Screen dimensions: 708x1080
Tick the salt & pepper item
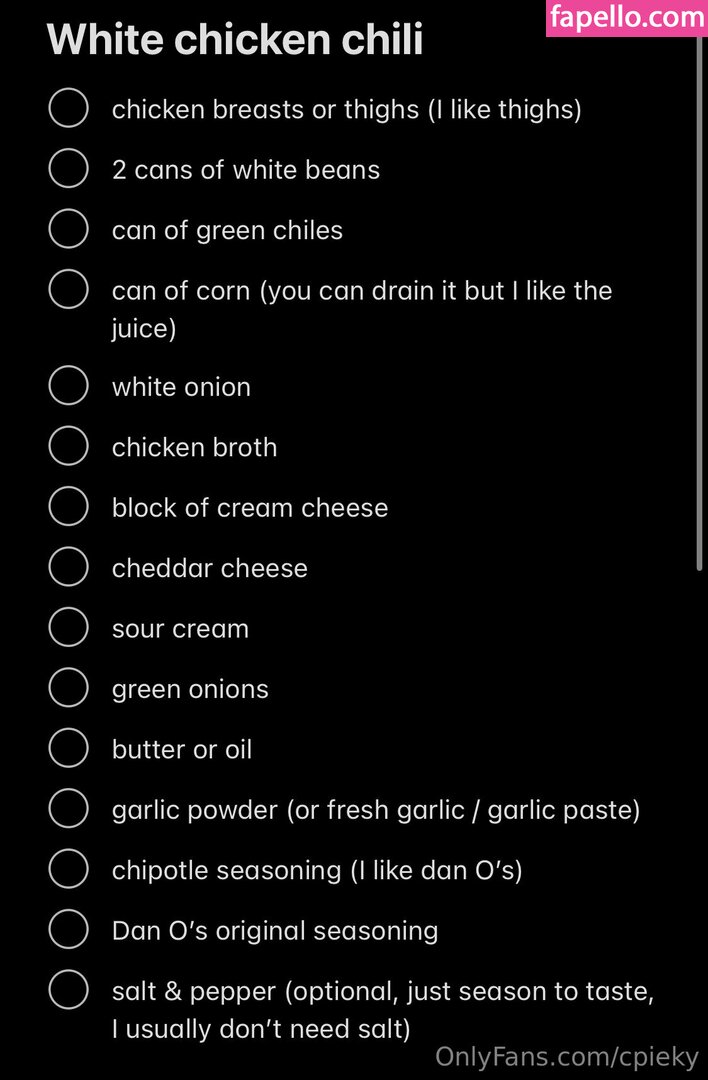pyautogui.click(x=68, y=991)
